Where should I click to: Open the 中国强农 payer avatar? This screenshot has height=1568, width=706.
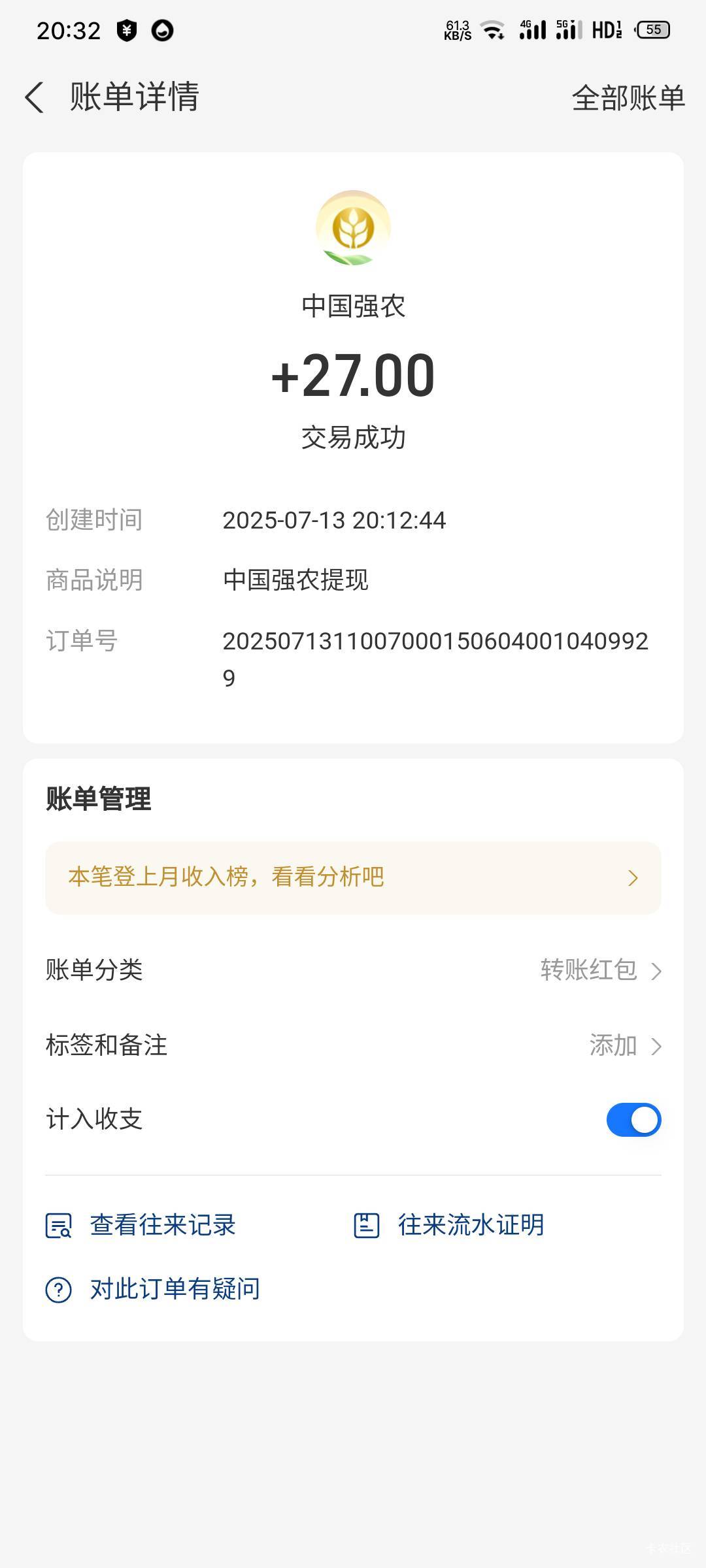click(353, 227)
